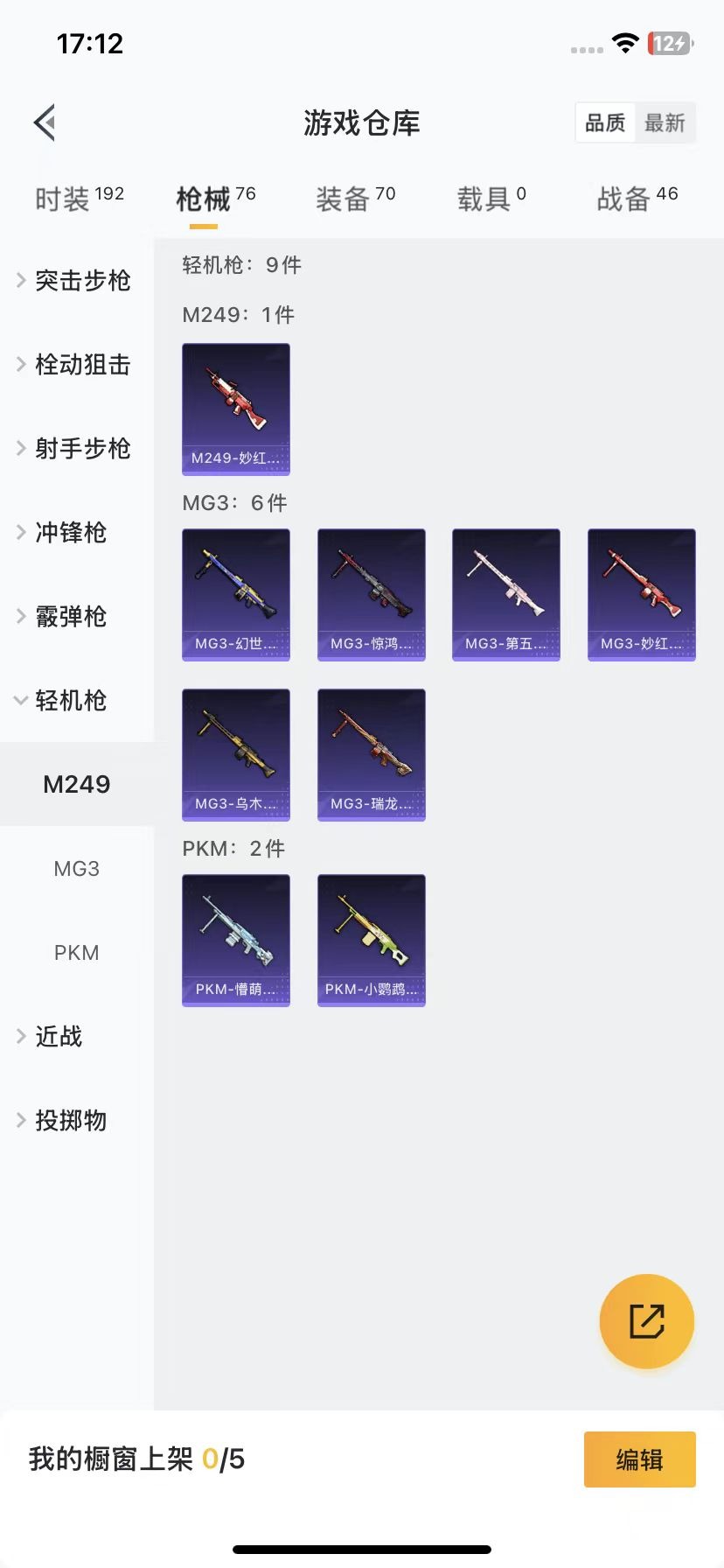Tap the 编辑 button

pos(639,1459)
